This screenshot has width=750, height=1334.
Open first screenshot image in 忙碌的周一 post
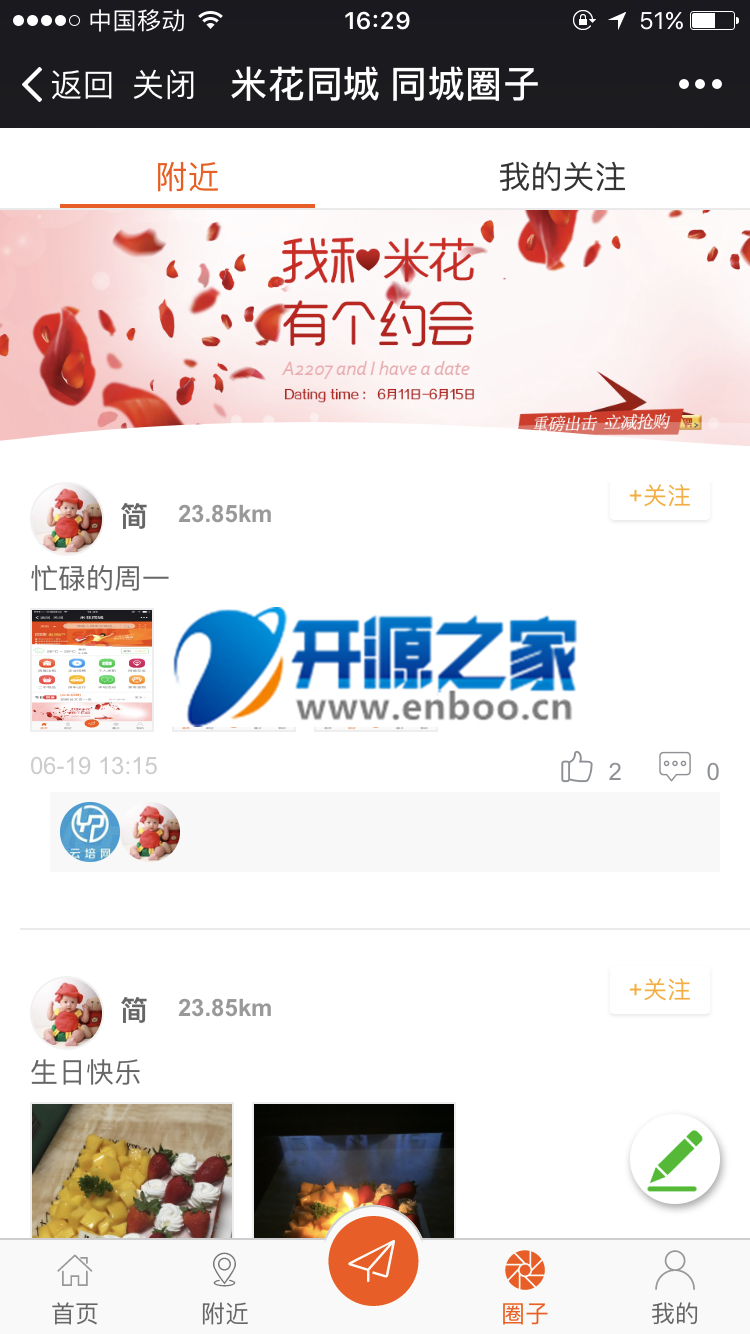[x=92, y=670]
